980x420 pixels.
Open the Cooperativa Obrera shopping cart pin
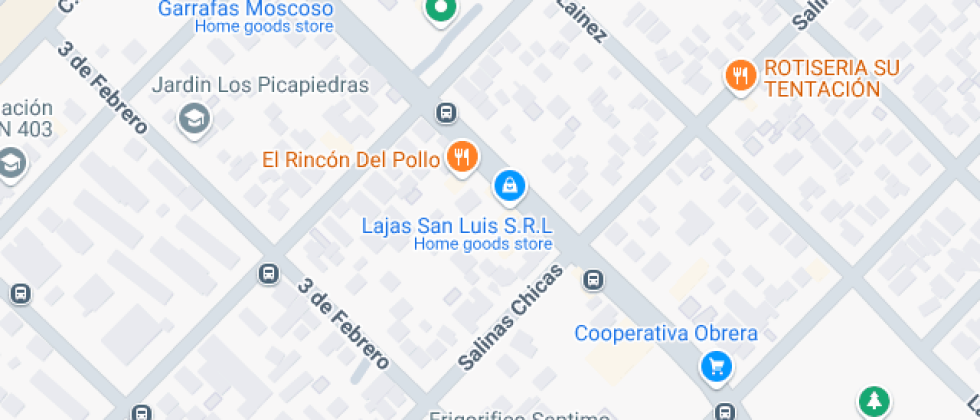[x=715, y=366]
